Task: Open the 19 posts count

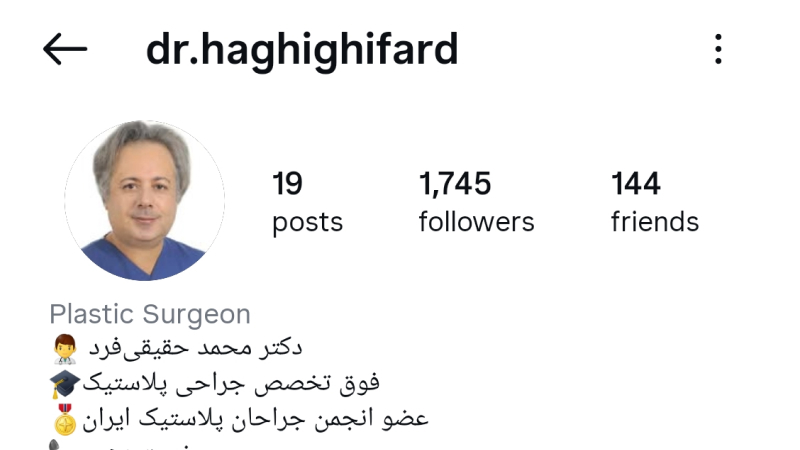Action: coord(306,202)
